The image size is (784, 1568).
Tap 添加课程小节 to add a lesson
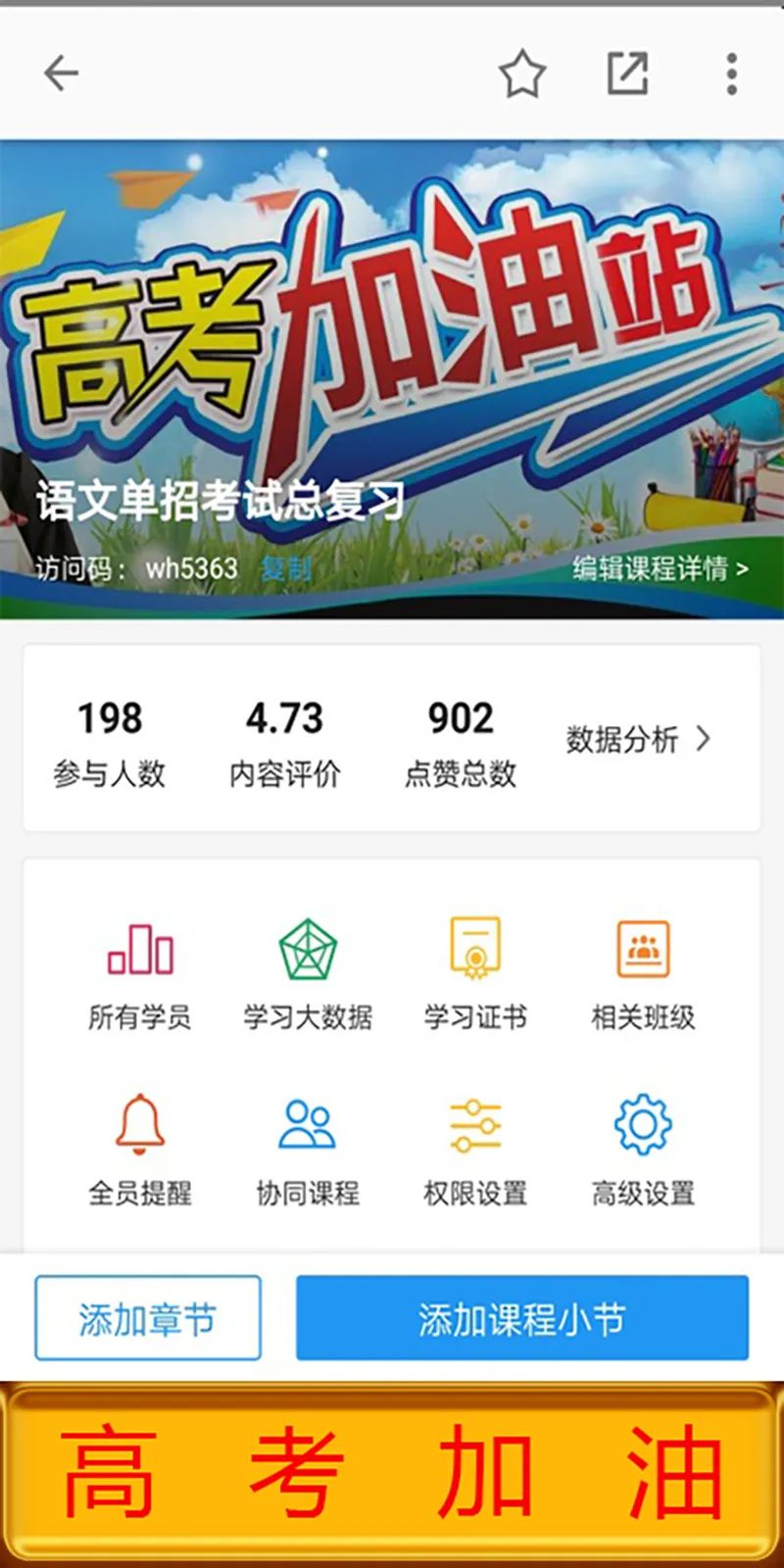522,1318
